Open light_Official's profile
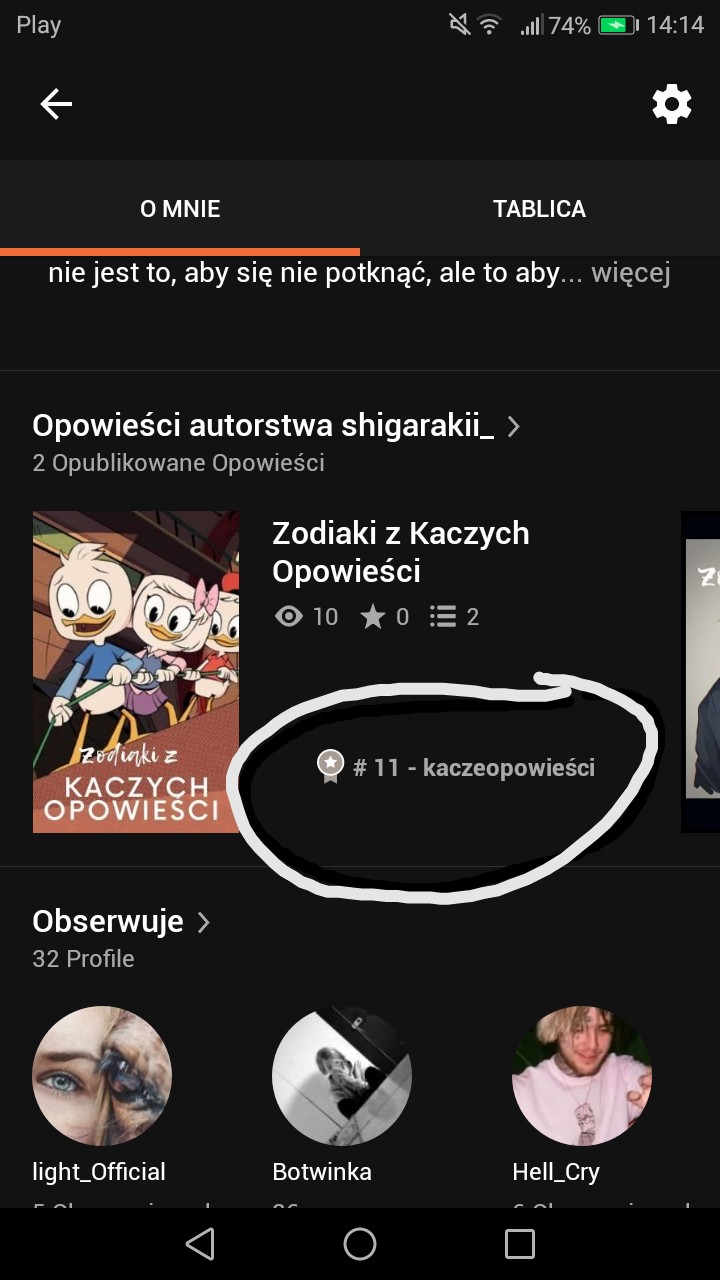Viewport: 720px width, 1280px height. [x=102, y=1075]
